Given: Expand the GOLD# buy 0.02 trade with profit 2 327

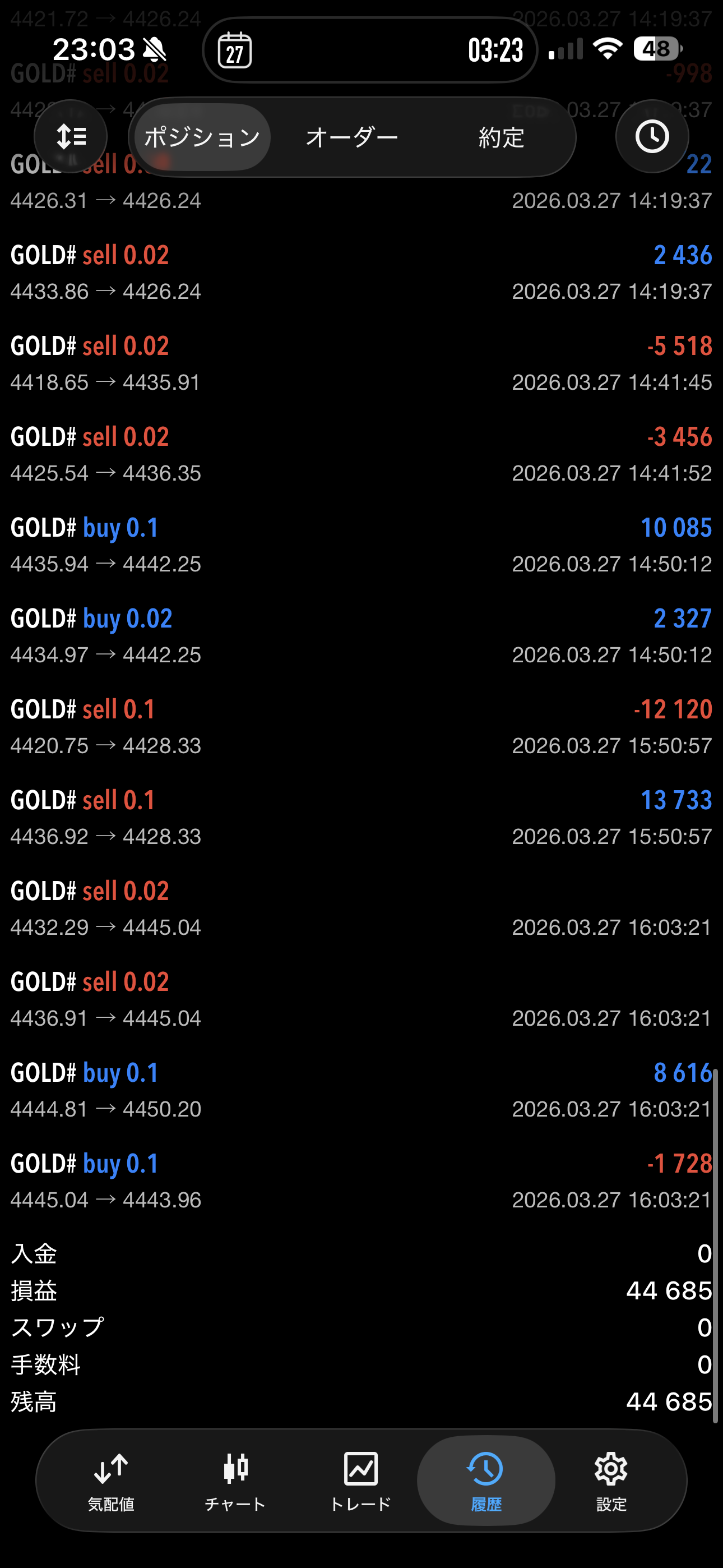Looking at the screenshot, I should pos(361,636).
